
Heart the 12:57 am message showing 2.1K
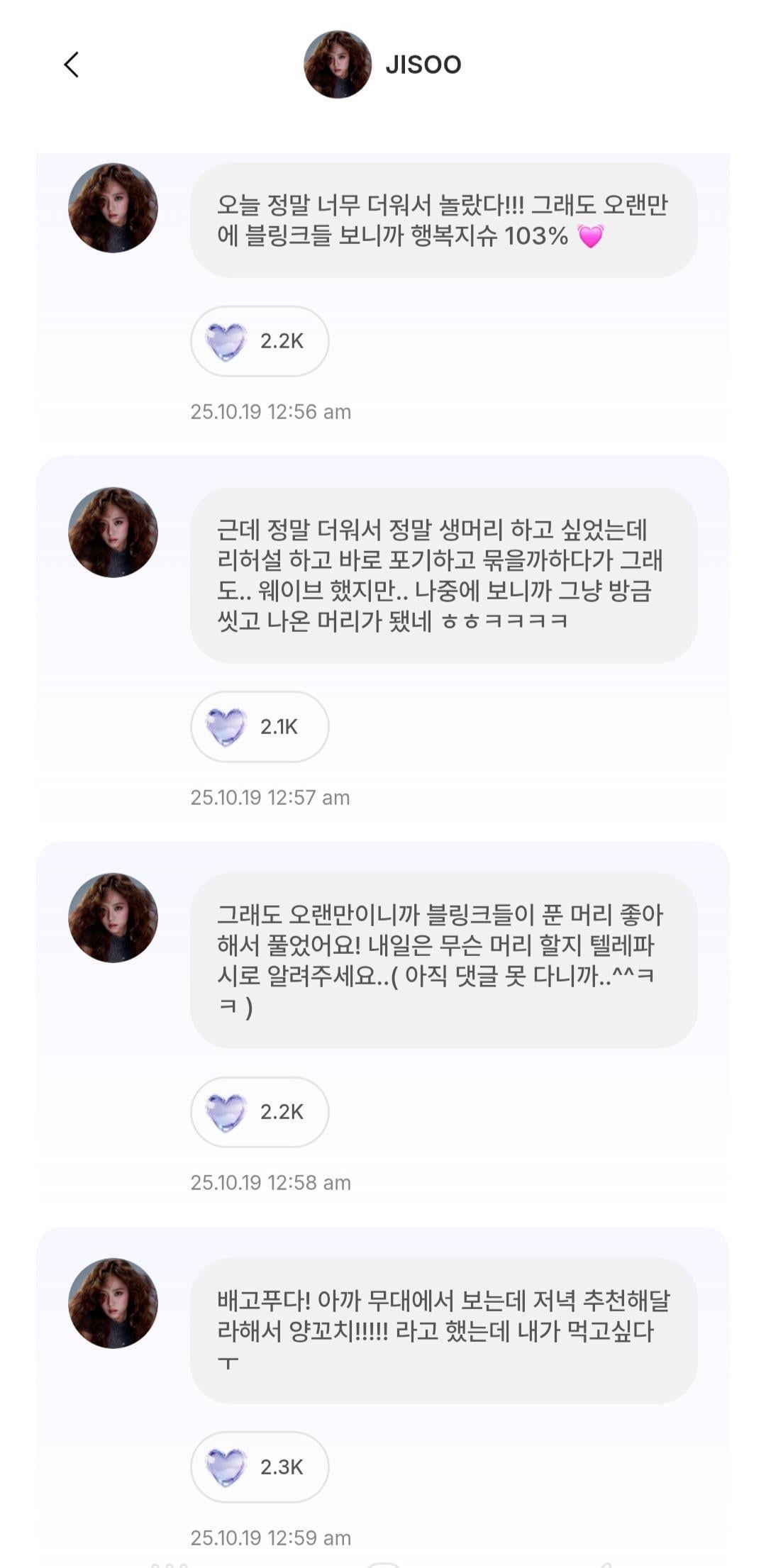click(x=259, y=727)
